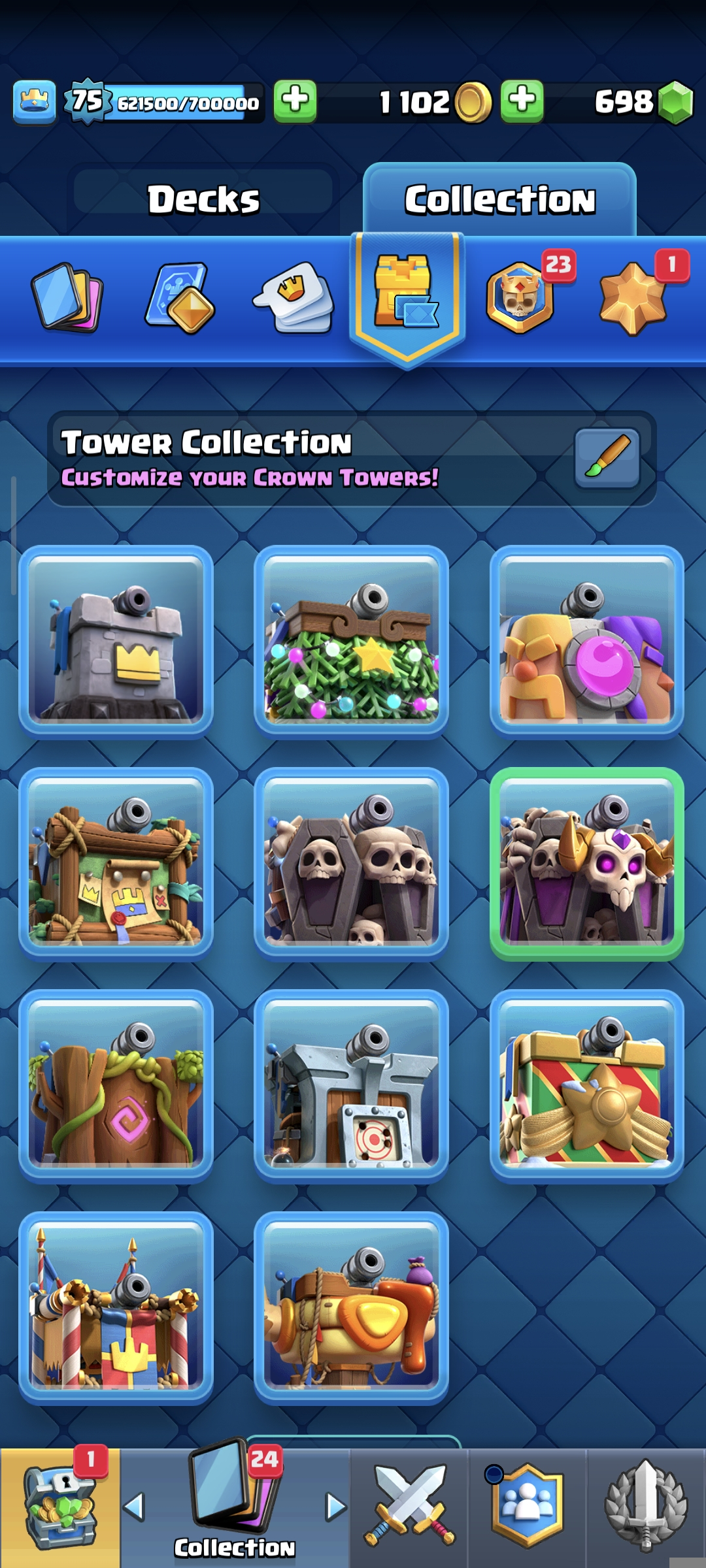Open the clan social tab

528,1508
